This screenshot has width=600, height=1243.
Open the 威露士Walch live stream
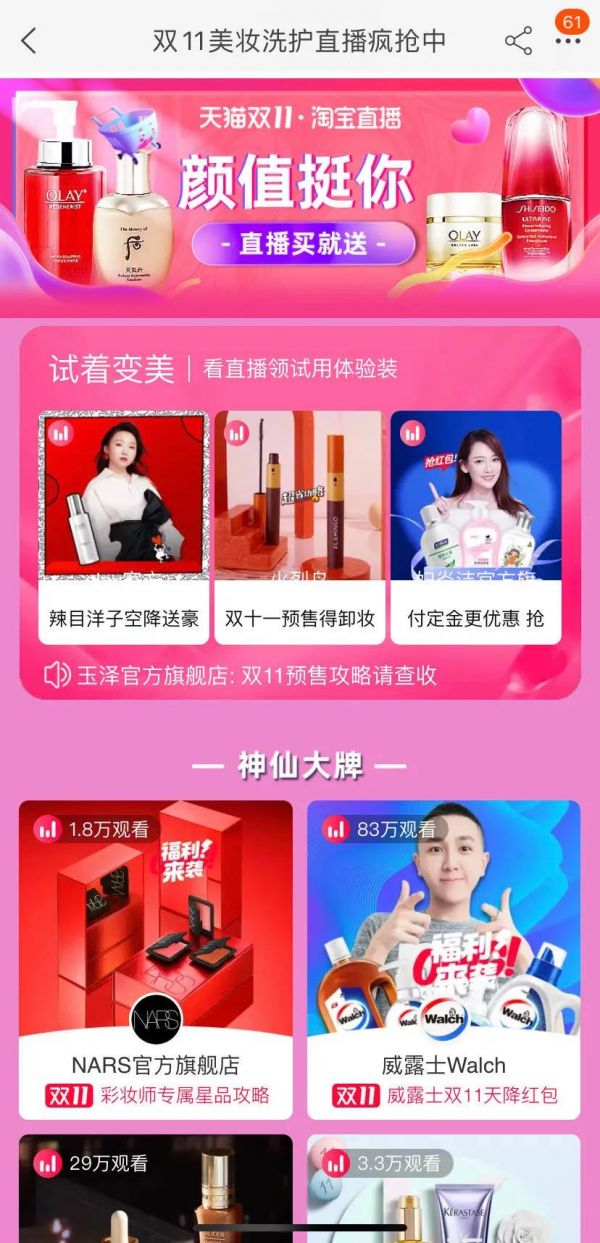[x=443, y=958]
